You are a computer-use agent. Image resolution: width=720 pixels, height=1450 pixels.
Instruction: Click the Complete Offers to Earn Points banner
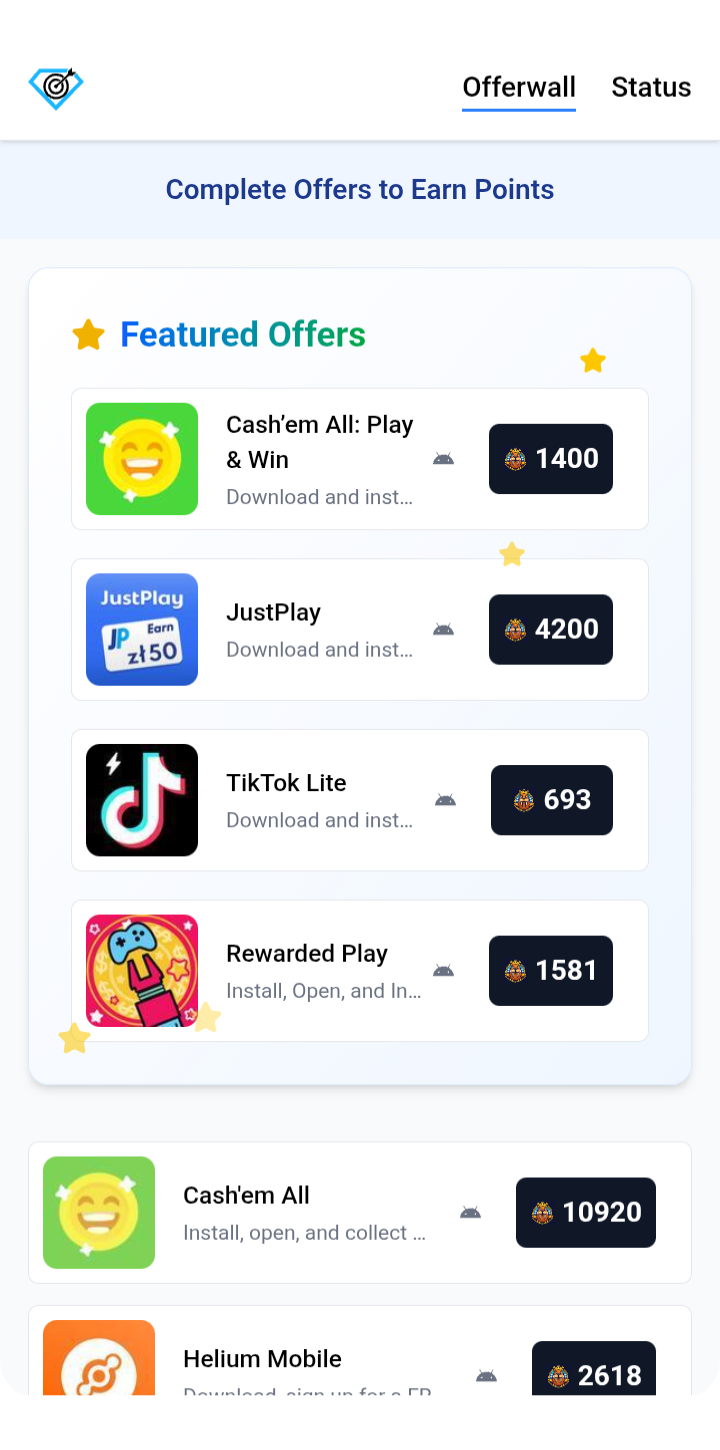pos(360,189)
